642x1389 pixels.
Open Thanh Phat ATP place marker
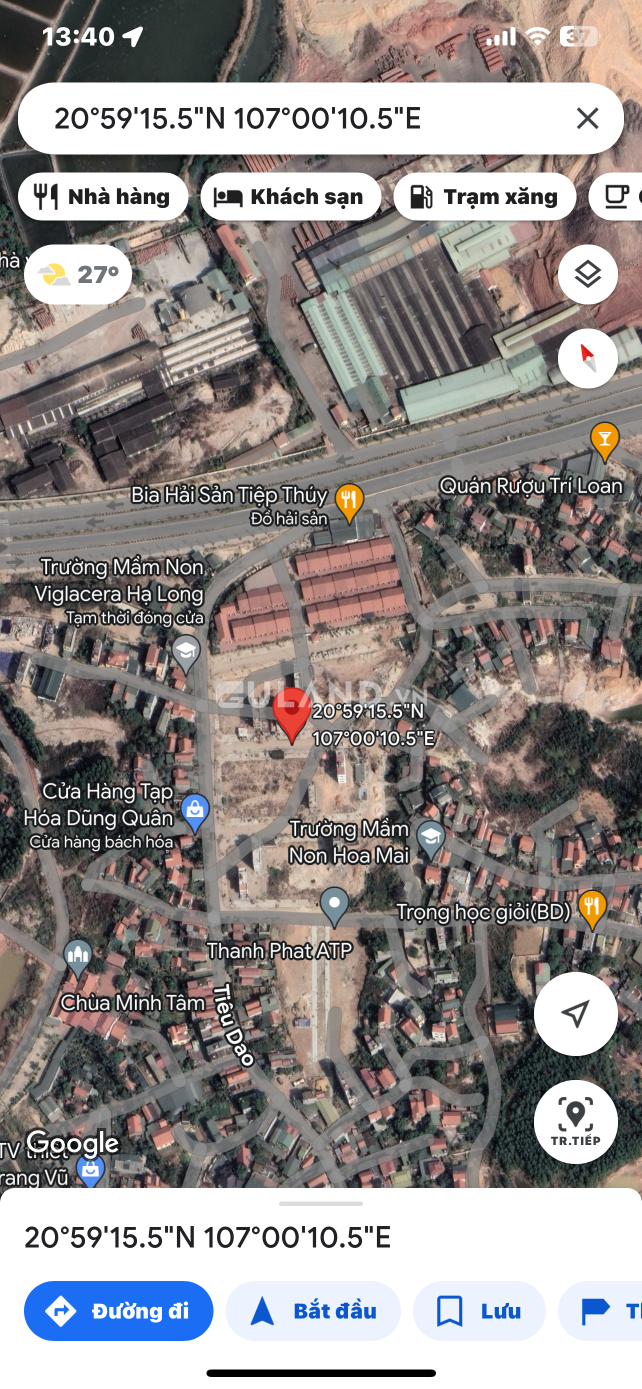[334, 905]
